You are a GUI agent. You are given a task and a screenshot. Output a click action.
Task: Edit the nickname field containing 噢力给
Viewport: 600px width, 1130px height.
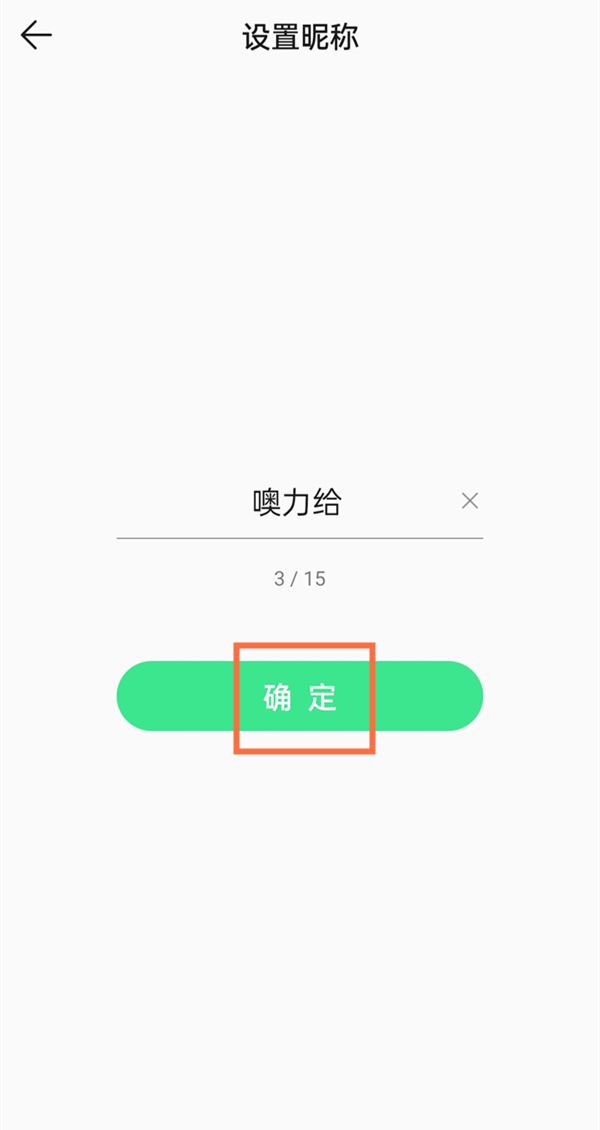pyautogui.click(x=297, y=502)
